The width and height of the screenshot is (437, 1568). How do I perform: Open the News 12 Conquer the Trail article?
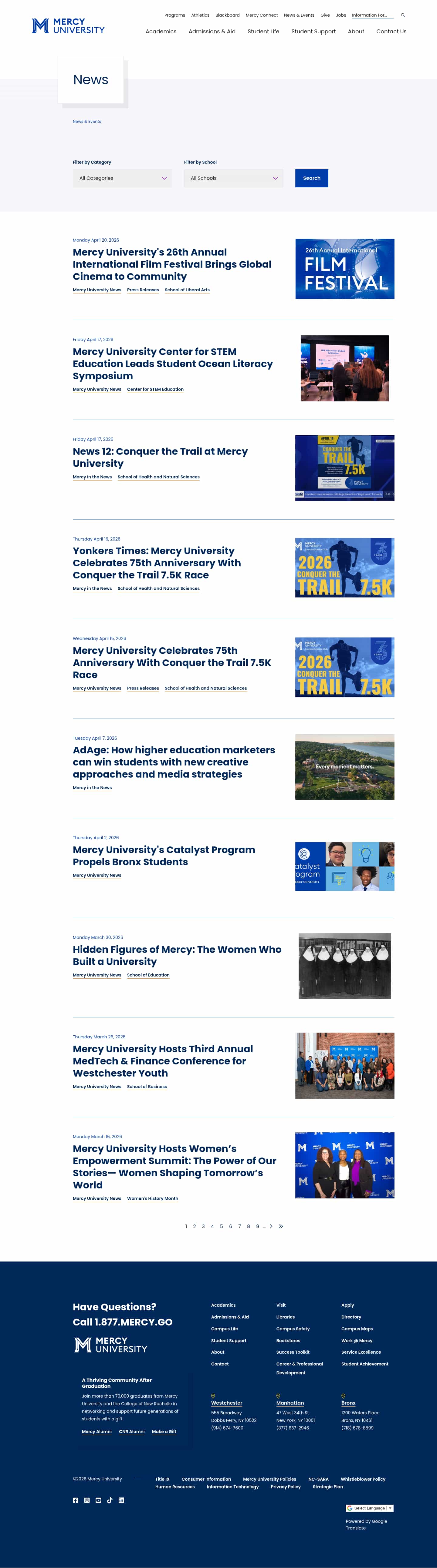[160, 457]
